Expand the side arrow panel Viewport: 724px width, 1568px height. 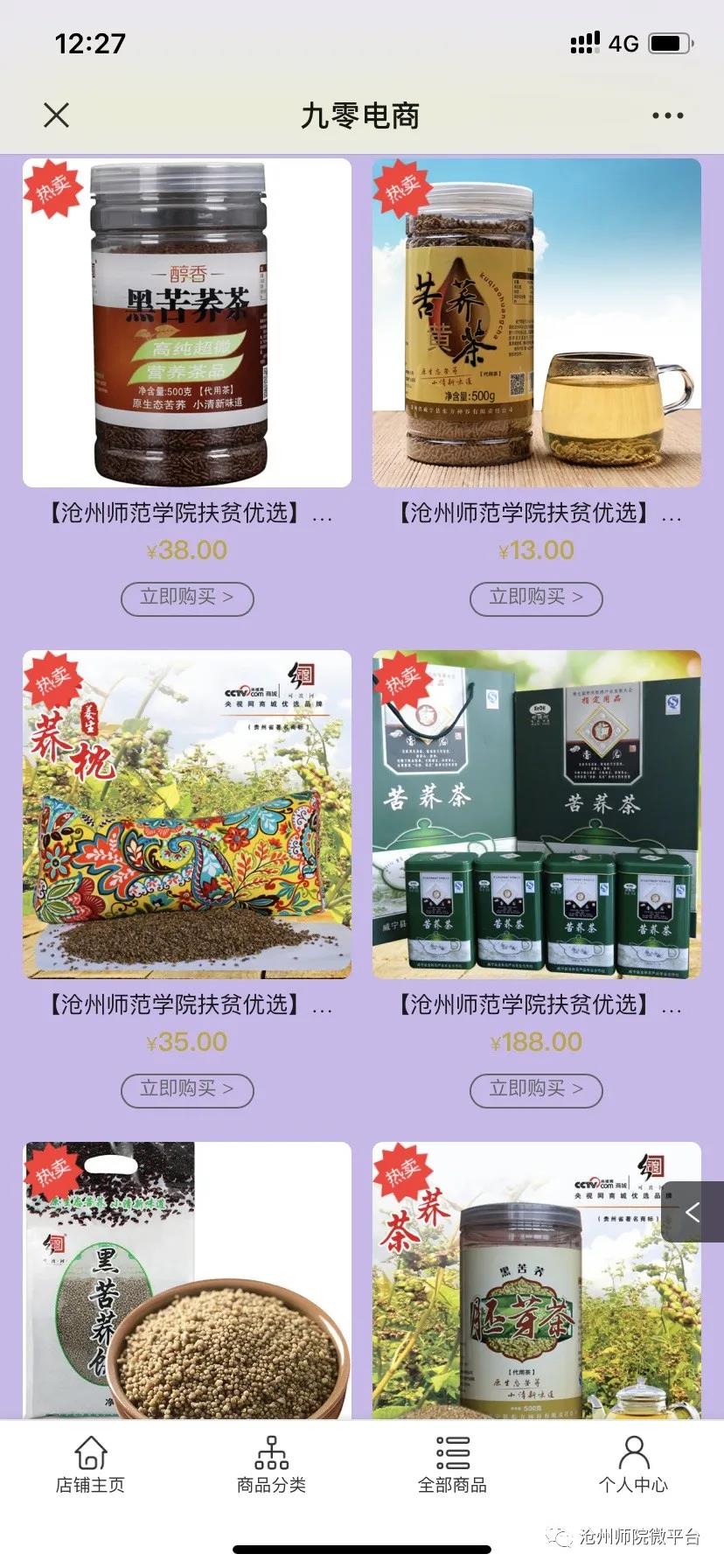pyautogui.click(x=693, y=1212)
